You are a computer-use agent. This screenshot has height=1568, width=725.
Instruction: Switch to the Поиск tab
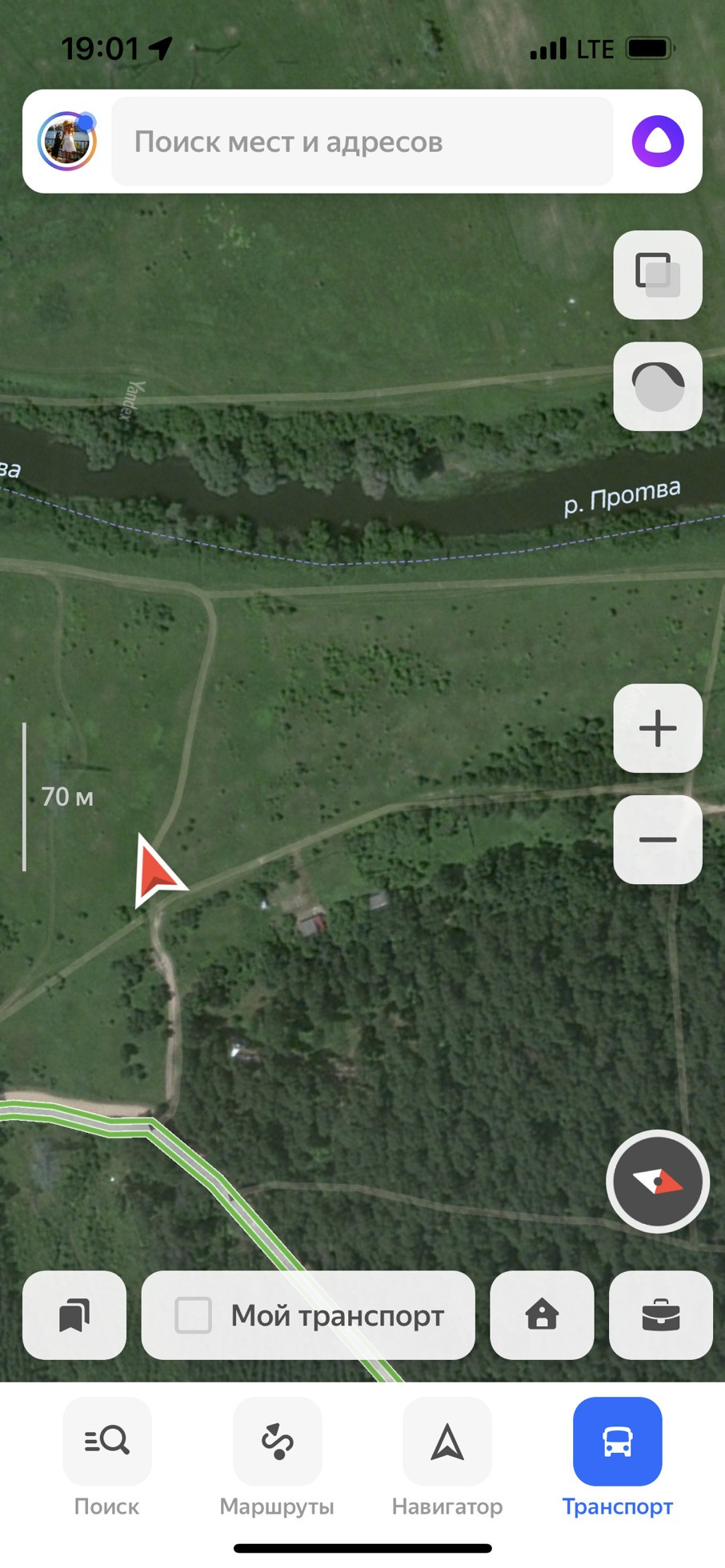[106, 1458]
